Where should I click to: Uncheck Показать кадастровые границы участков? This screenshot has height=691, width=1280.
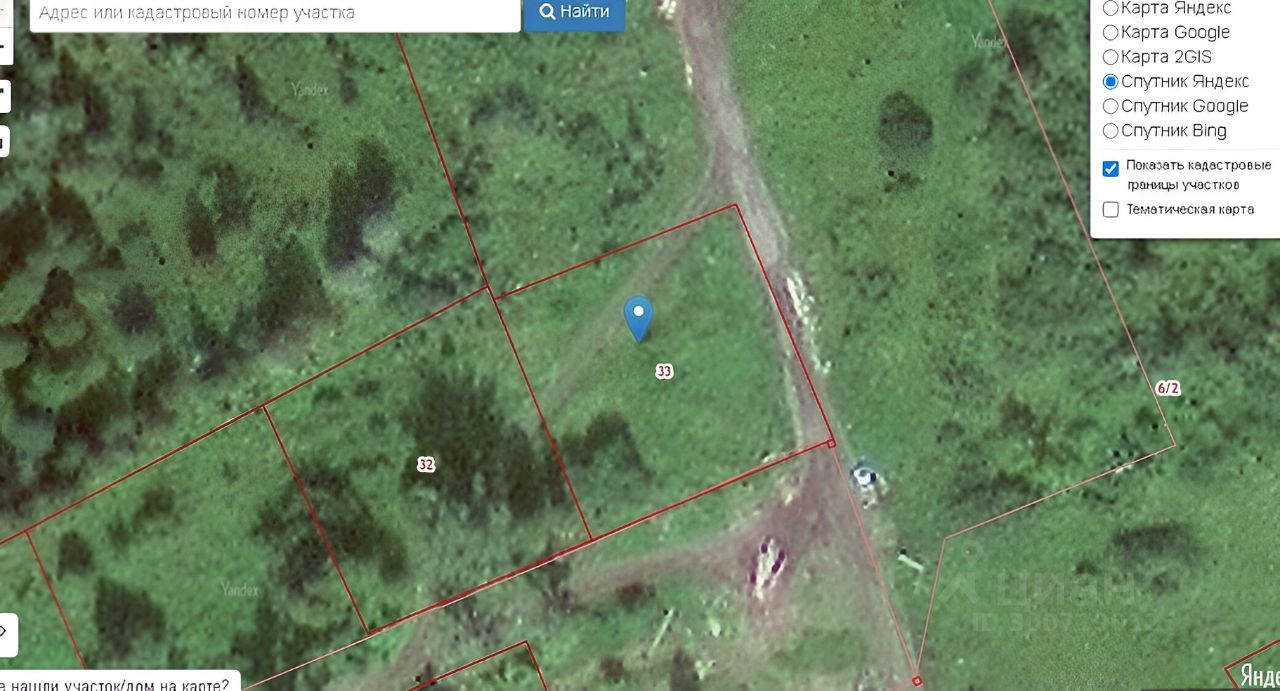[1110, 168]
